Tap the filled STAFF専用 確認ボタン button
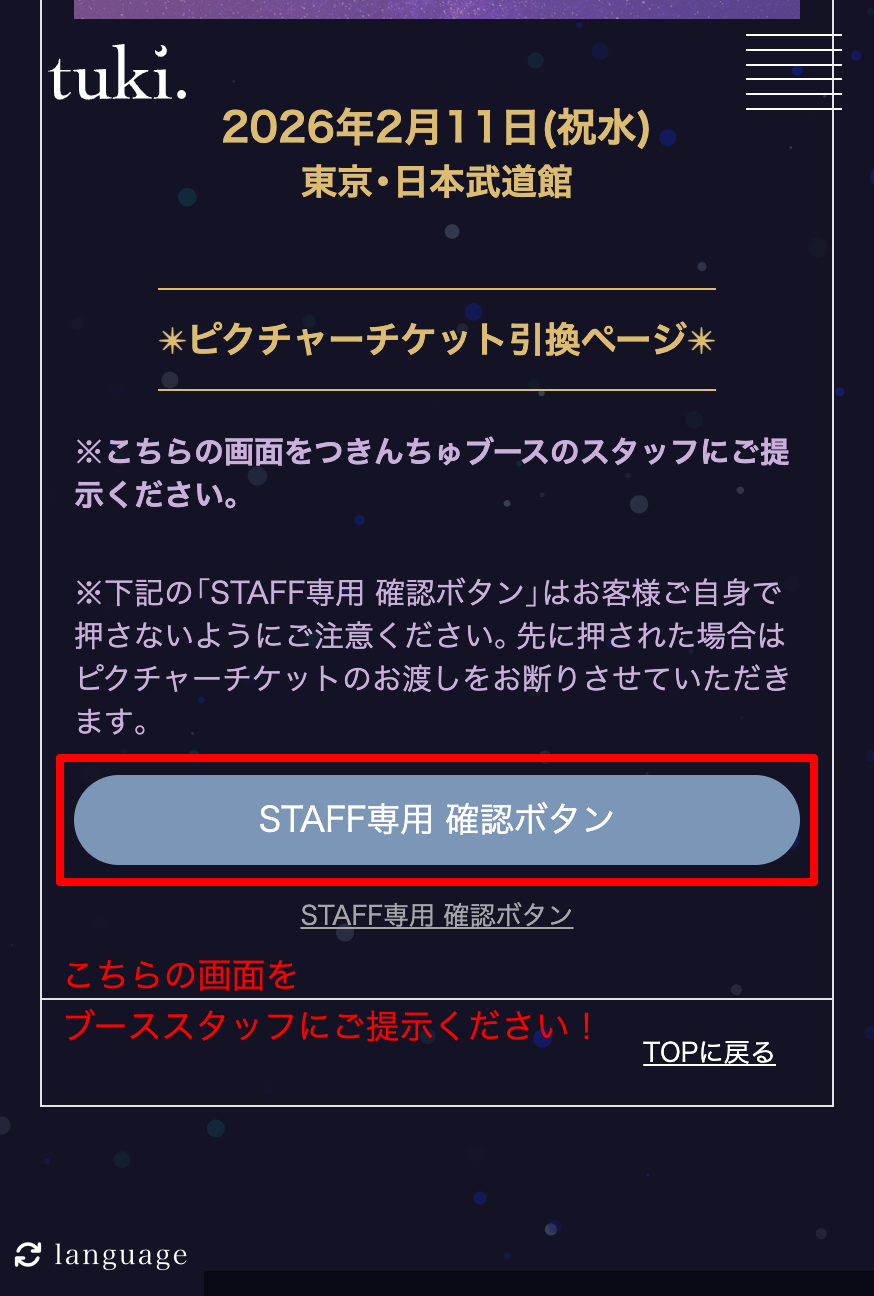The height and width of the screenshot is (1296, 874). point(437,820)
